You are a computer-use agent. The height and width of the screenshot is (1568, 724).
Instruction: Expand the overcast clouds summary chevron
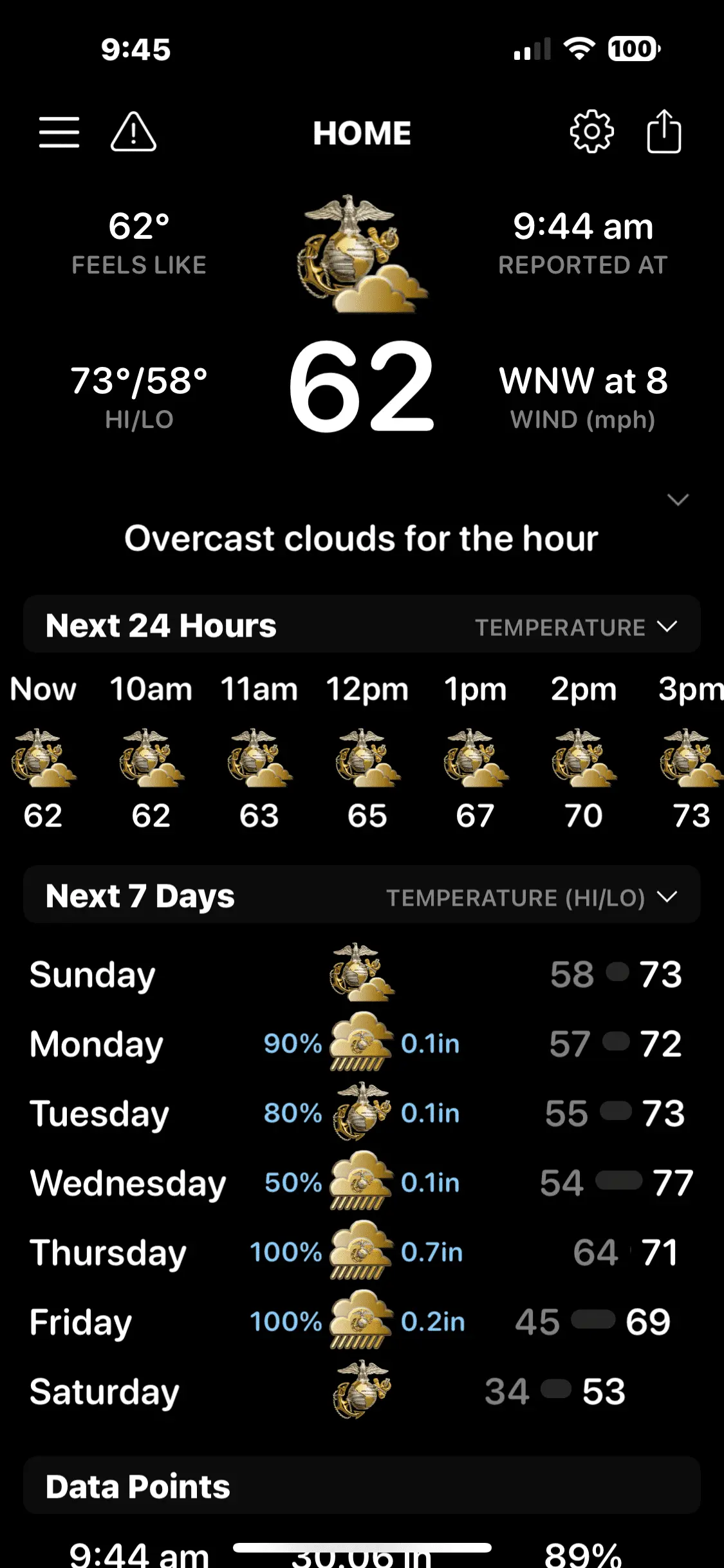[x=678, y=500]
